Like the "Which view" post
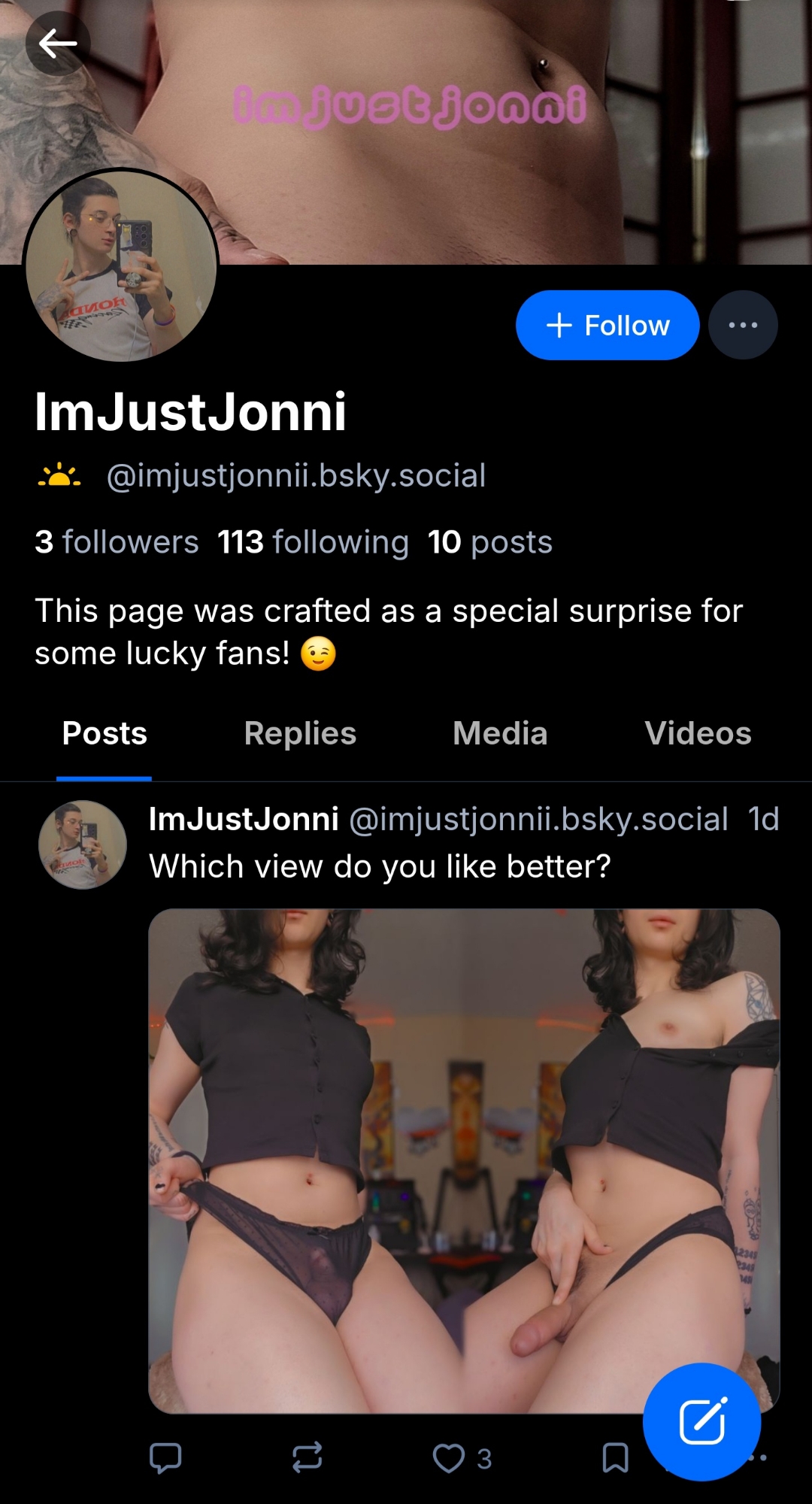 449,1458
